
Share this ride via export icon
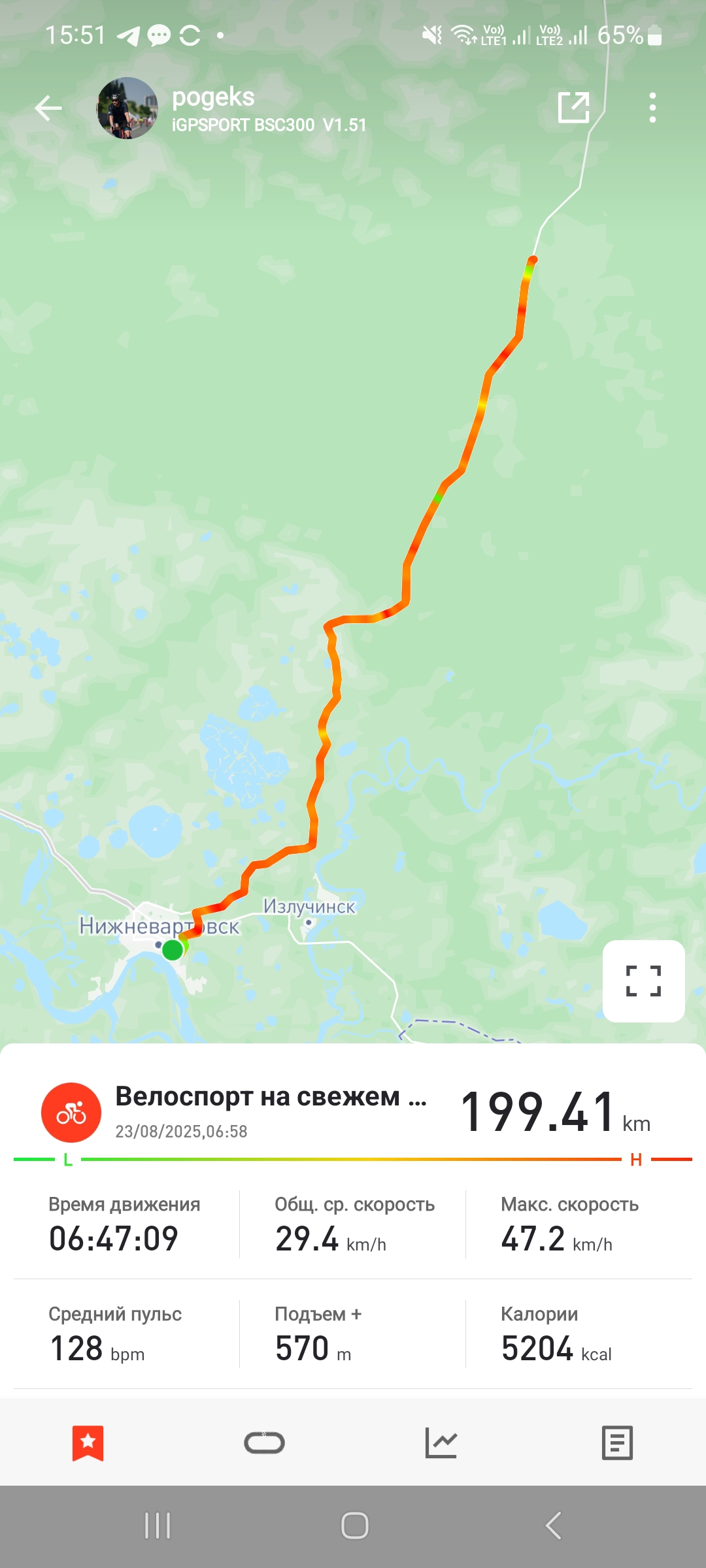[x=574, y=107]
